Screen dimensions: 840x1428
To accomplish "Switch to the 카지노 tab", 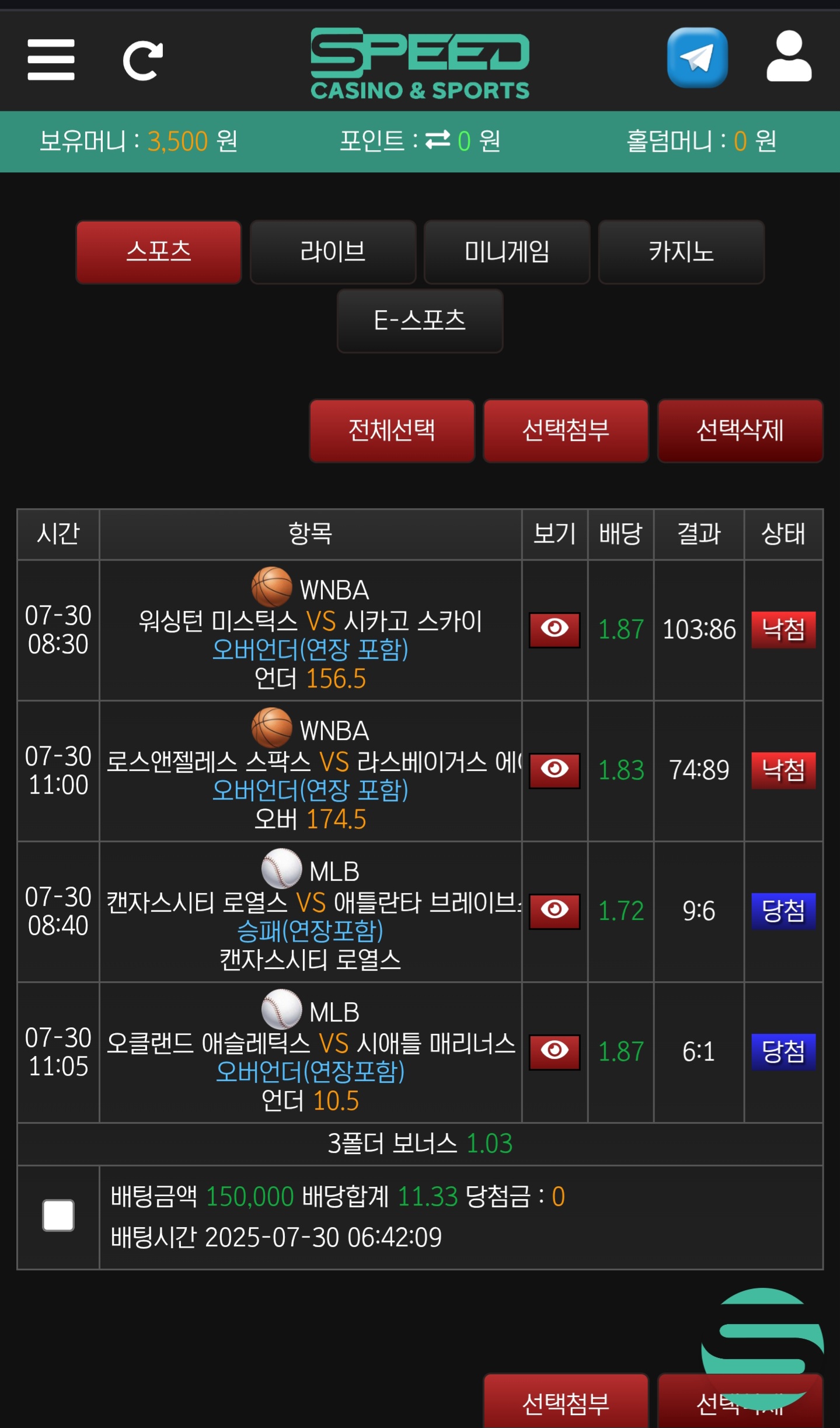I will click(x=681, y=252).
